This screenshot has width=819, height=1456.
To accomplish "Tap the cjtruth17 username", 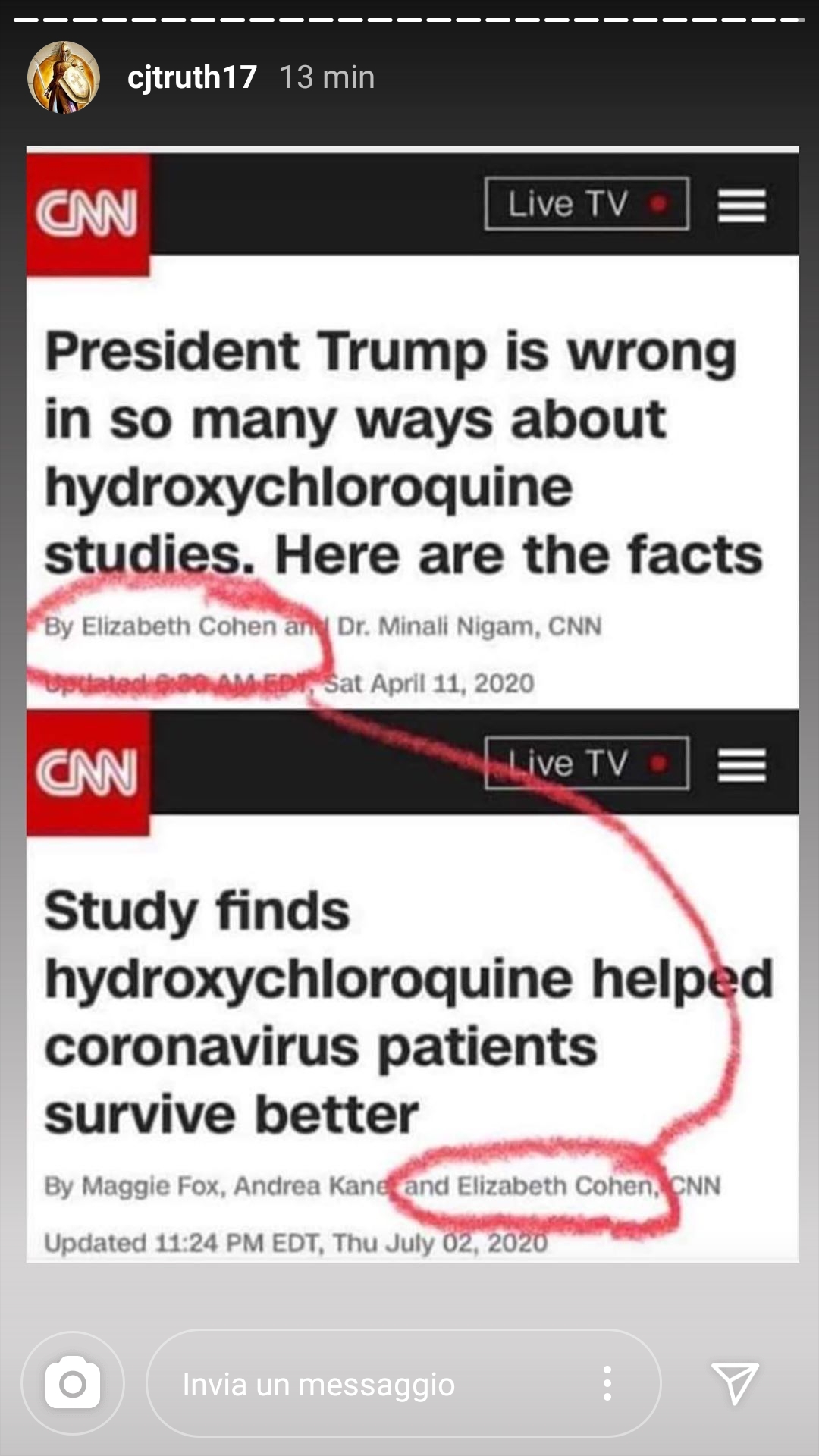I will point(192,77).
